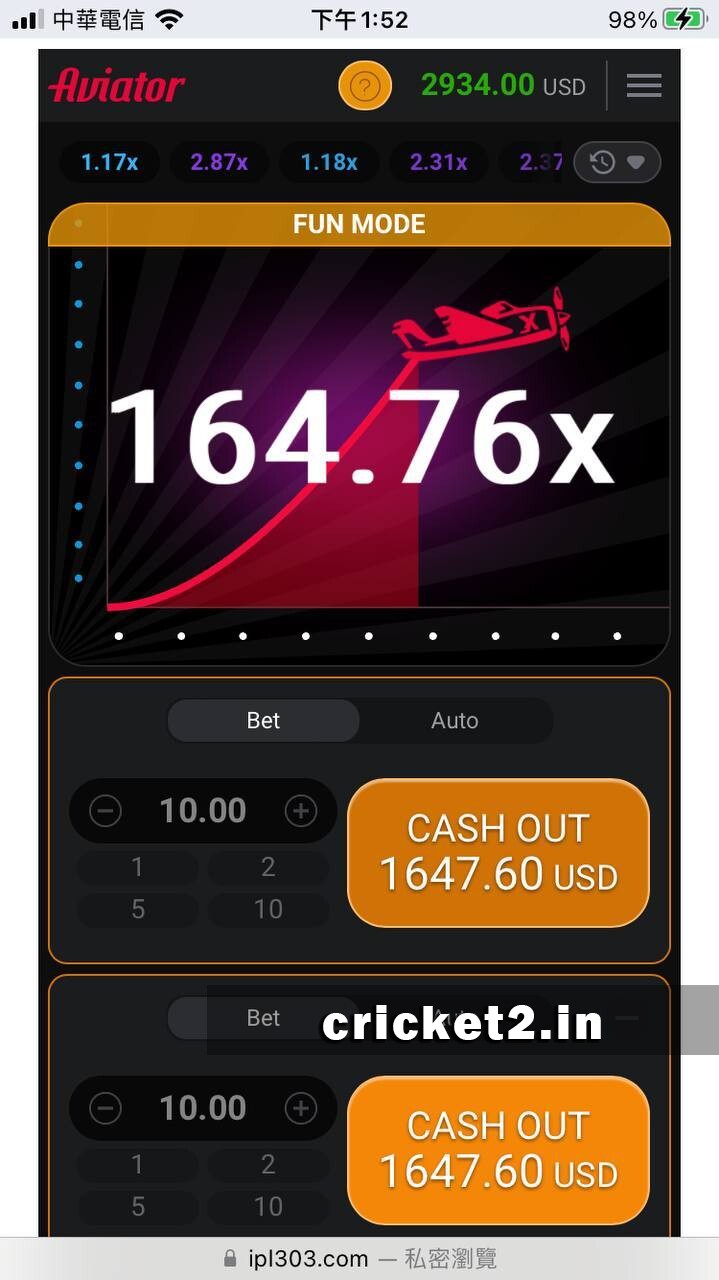Open the 1.18x round result chip

click(x=329, y=162)
